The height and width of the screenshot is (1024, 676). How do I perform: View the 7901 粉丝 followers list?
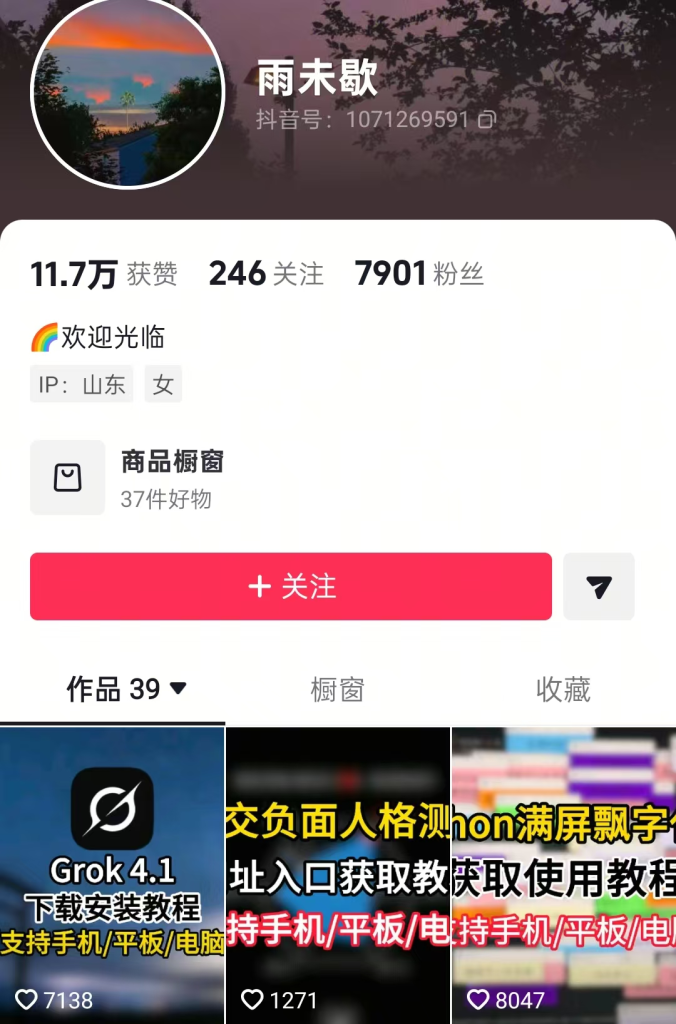pos(419,274)
